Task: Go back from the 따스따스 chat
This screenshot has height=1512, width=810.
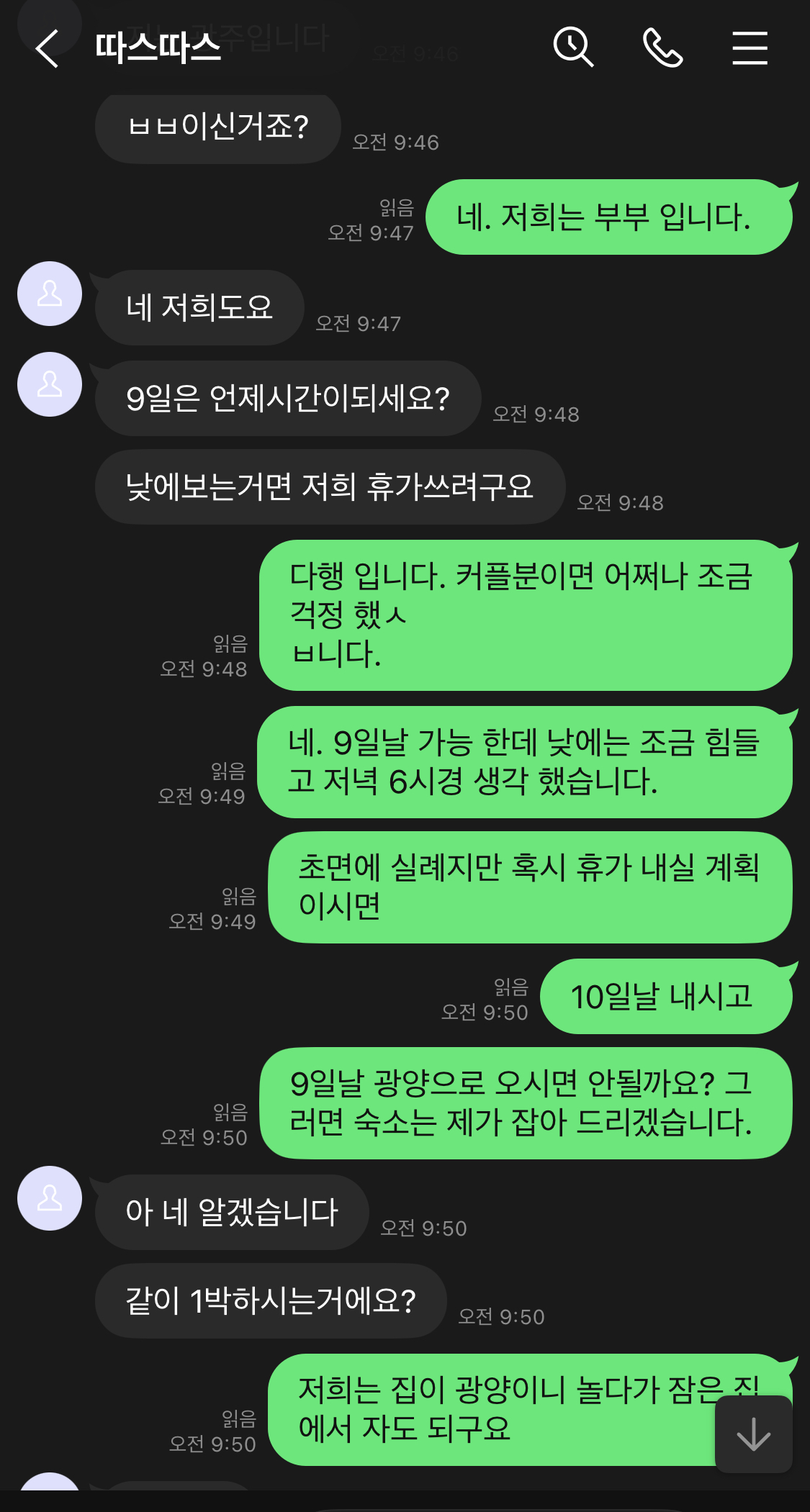Action: pos(48,49)
